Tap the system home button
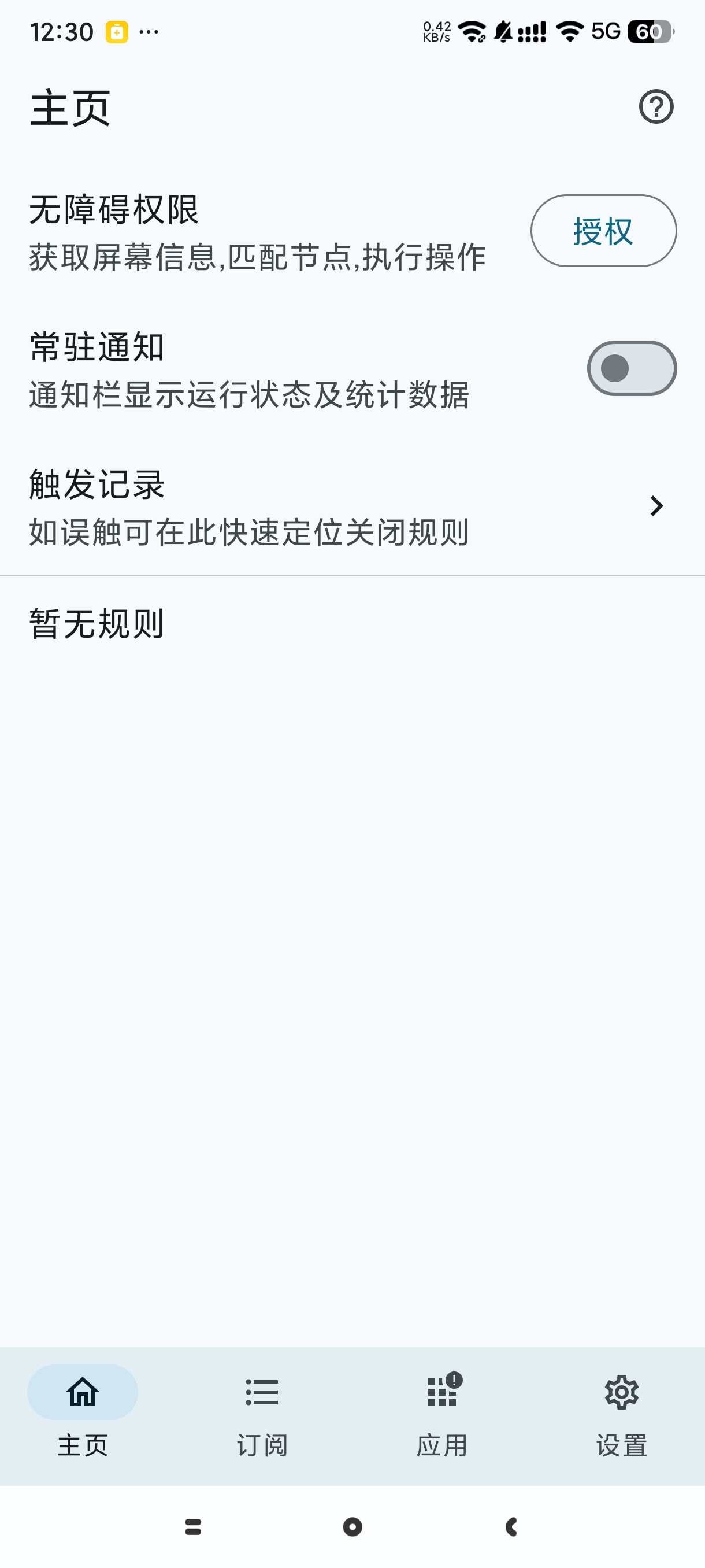 tap(352, 1526)
